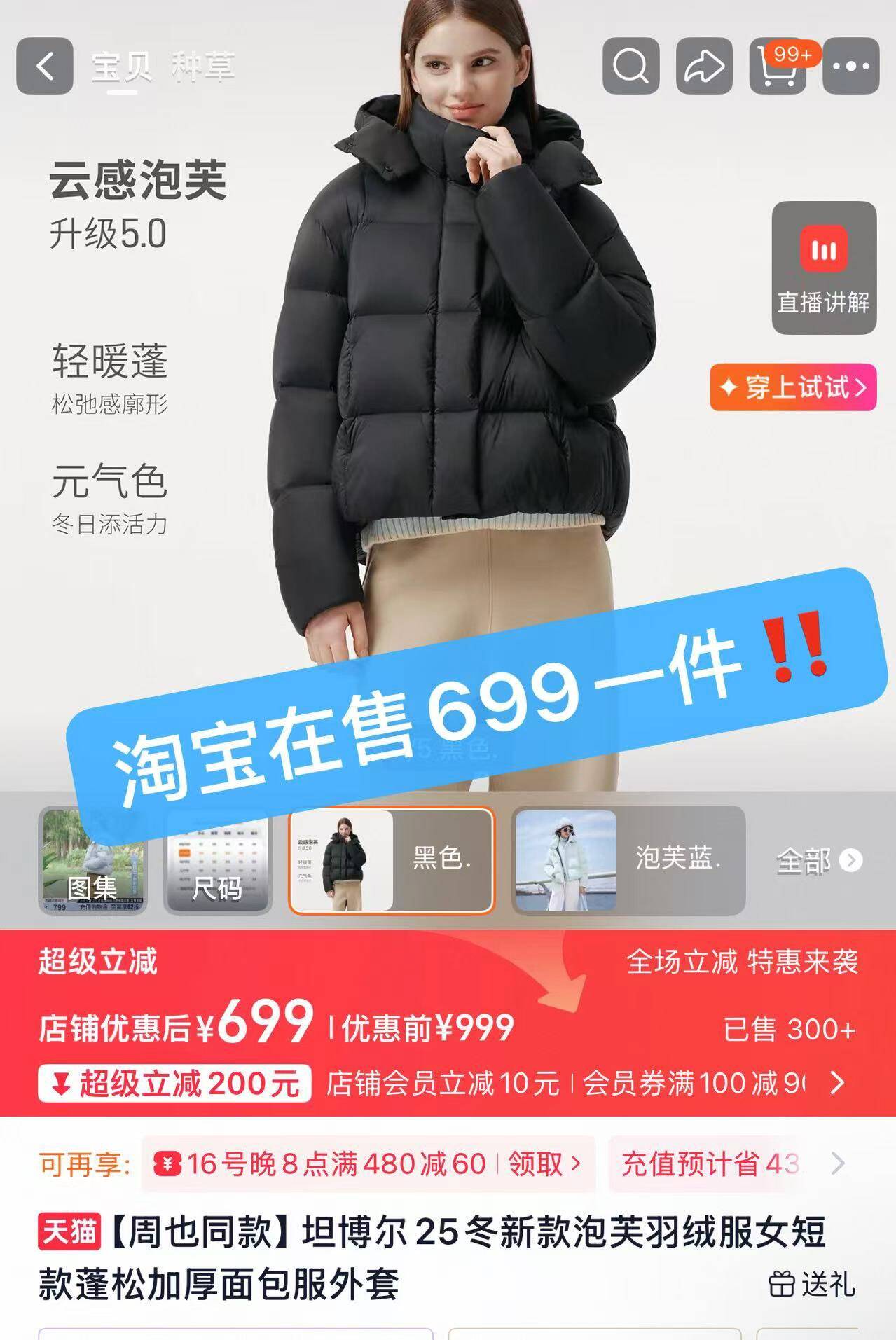Share this product via the arrow icon

coord(704,66)
